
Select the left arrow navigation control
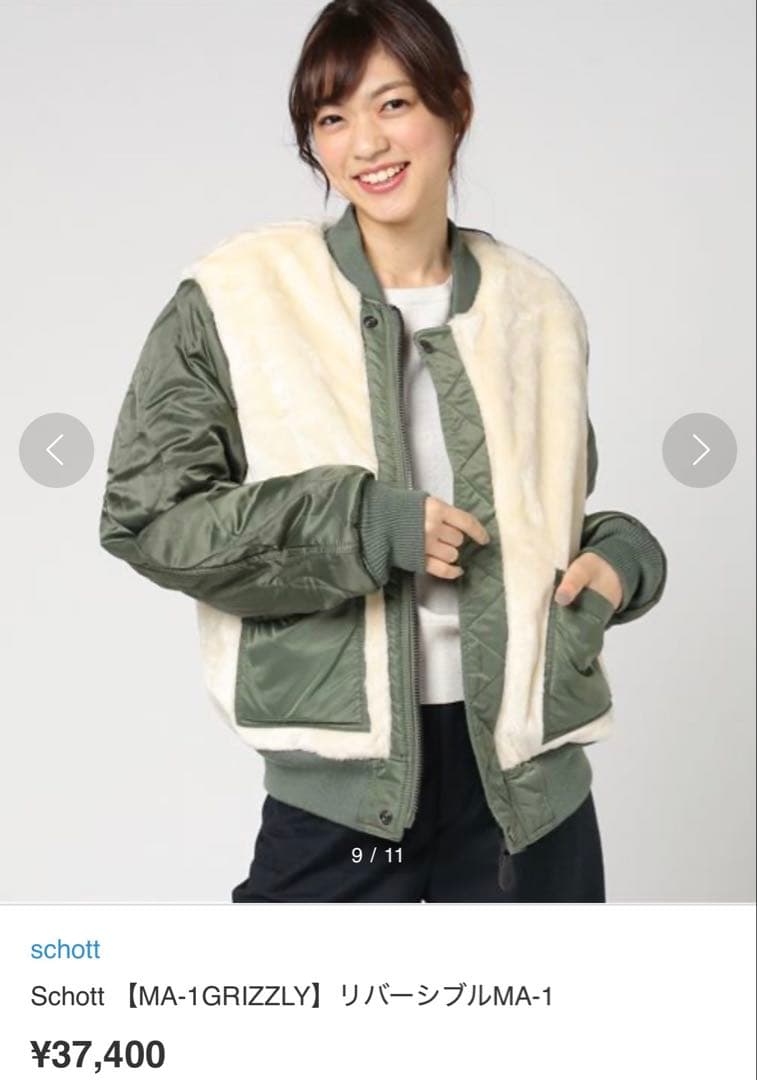57,450
